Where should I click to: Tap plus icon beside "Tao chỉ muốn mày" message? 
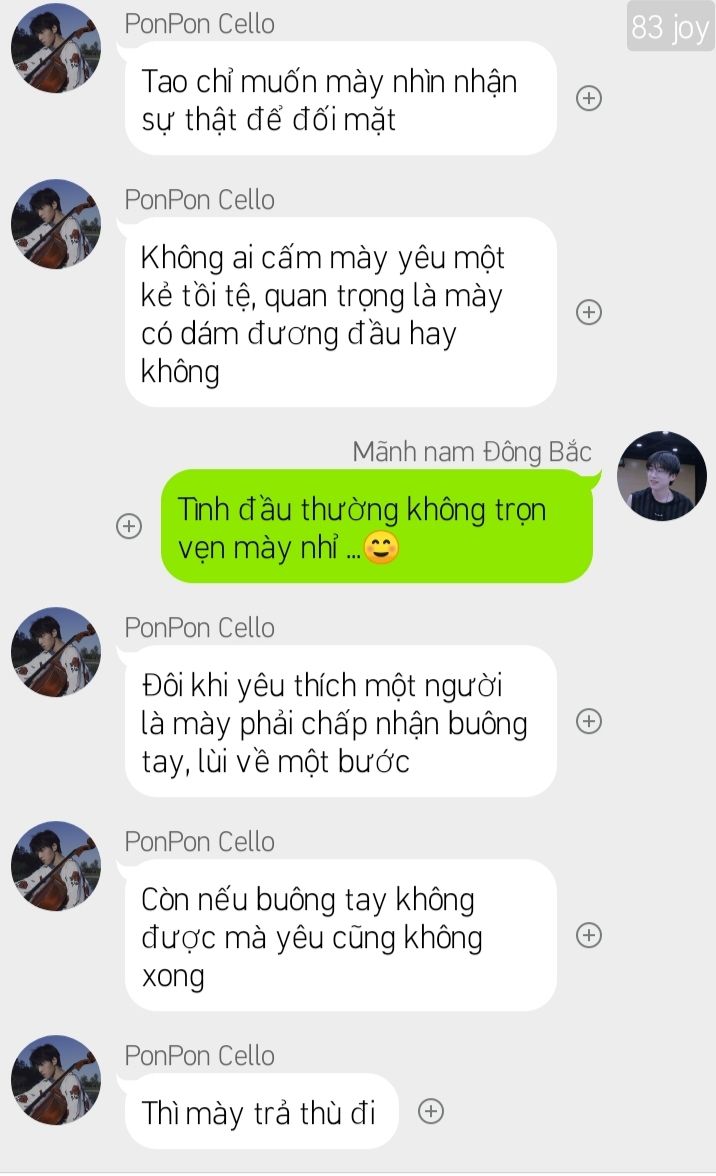(590, 98)
